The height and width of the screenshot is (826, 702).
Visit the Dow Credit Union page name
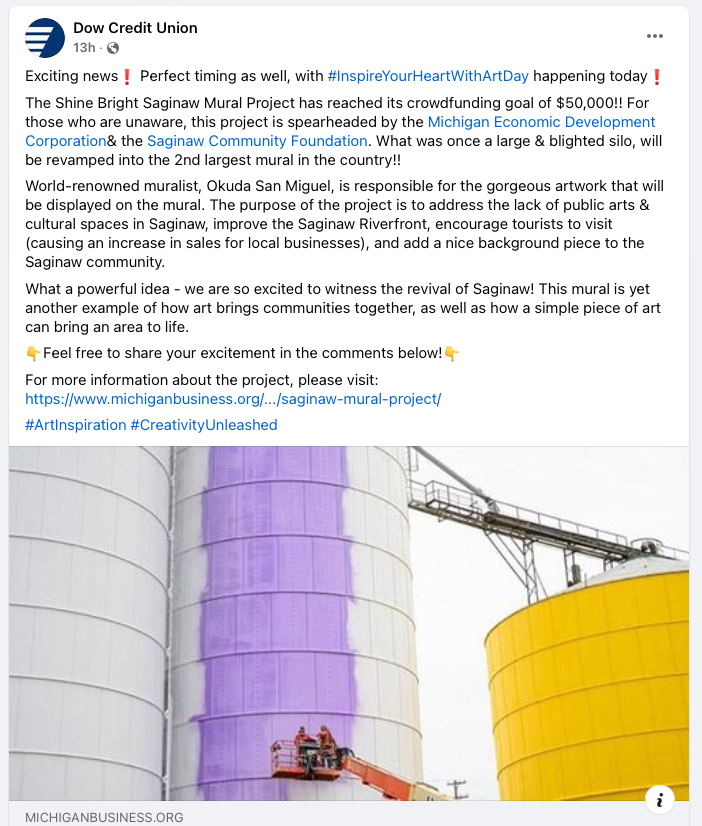[135, 28]
